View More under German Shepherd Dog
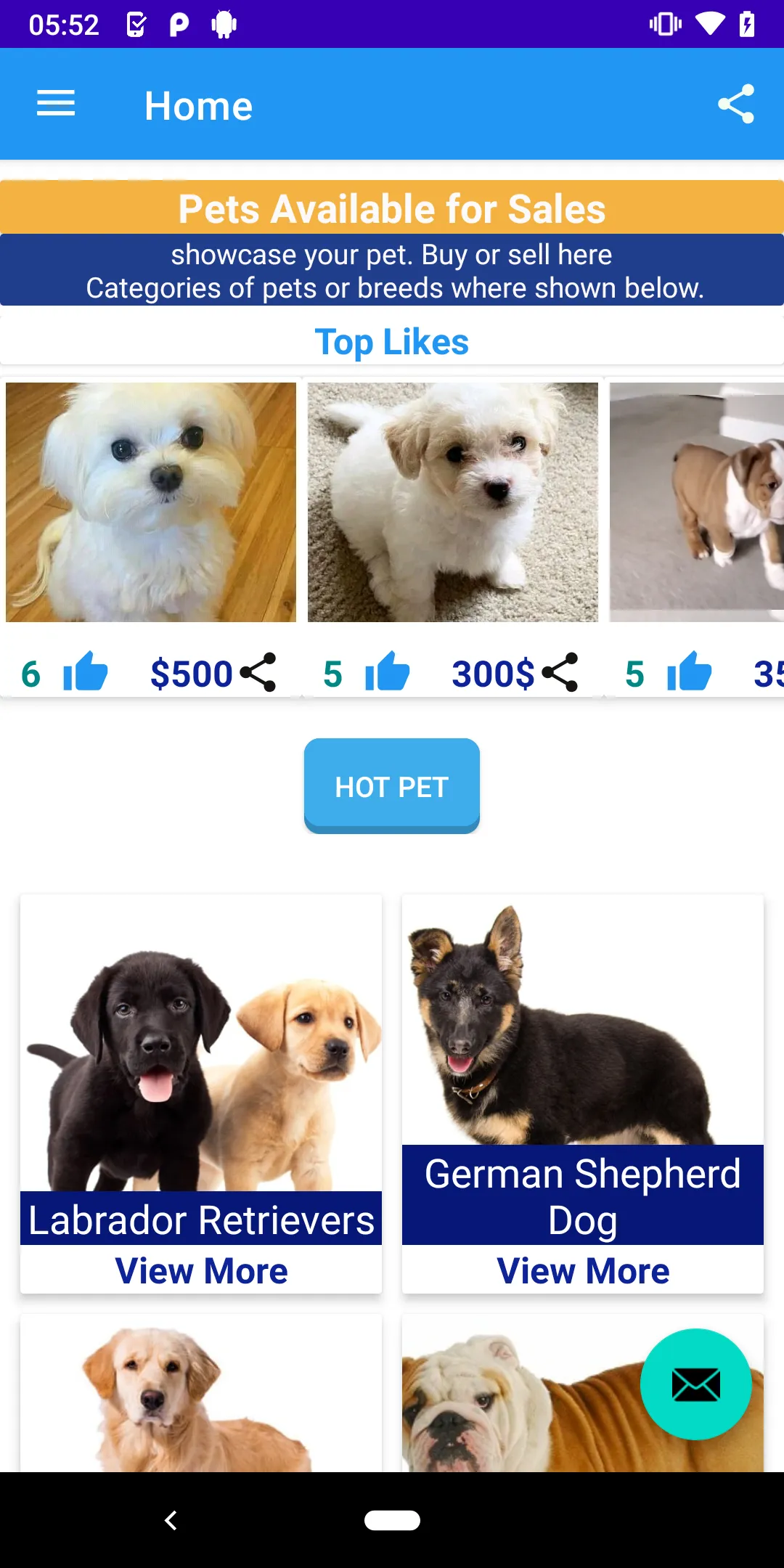Image resolution: width=784 pixels, height=1568 pixels. [583, 1270]
